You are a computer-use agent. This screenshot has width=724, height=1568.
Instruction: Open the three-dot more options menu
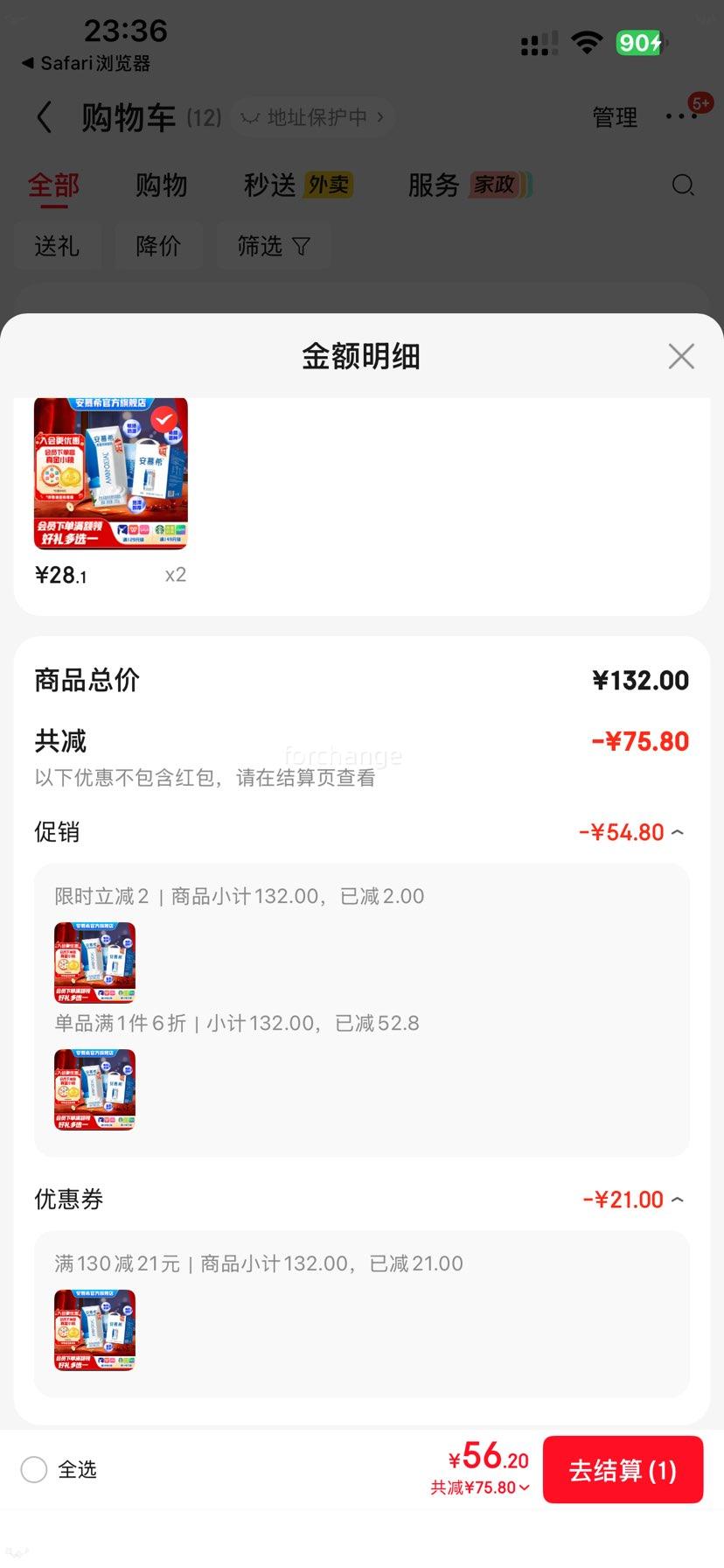(x=681, y=115)
